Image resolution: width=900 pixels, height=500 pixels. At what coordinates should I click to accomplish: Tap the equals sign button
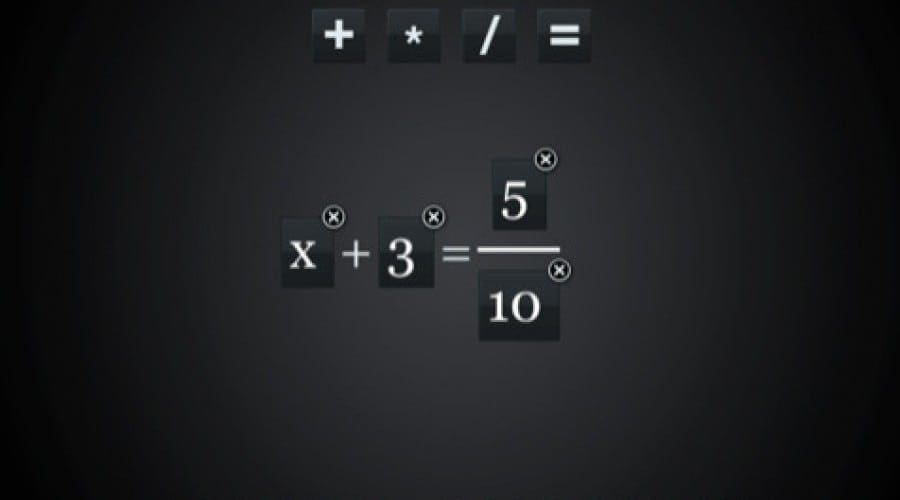pyautogui.click(x=564, y=36)
